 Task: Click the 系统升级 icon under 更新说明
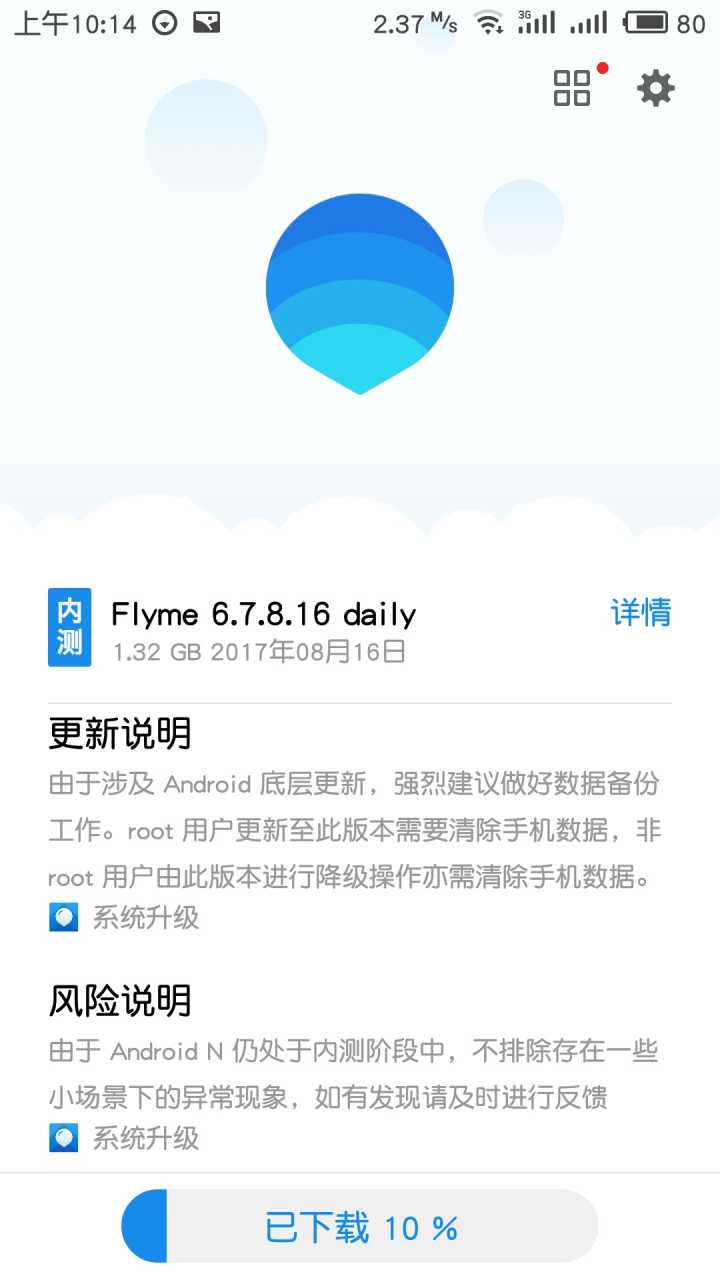63,917
